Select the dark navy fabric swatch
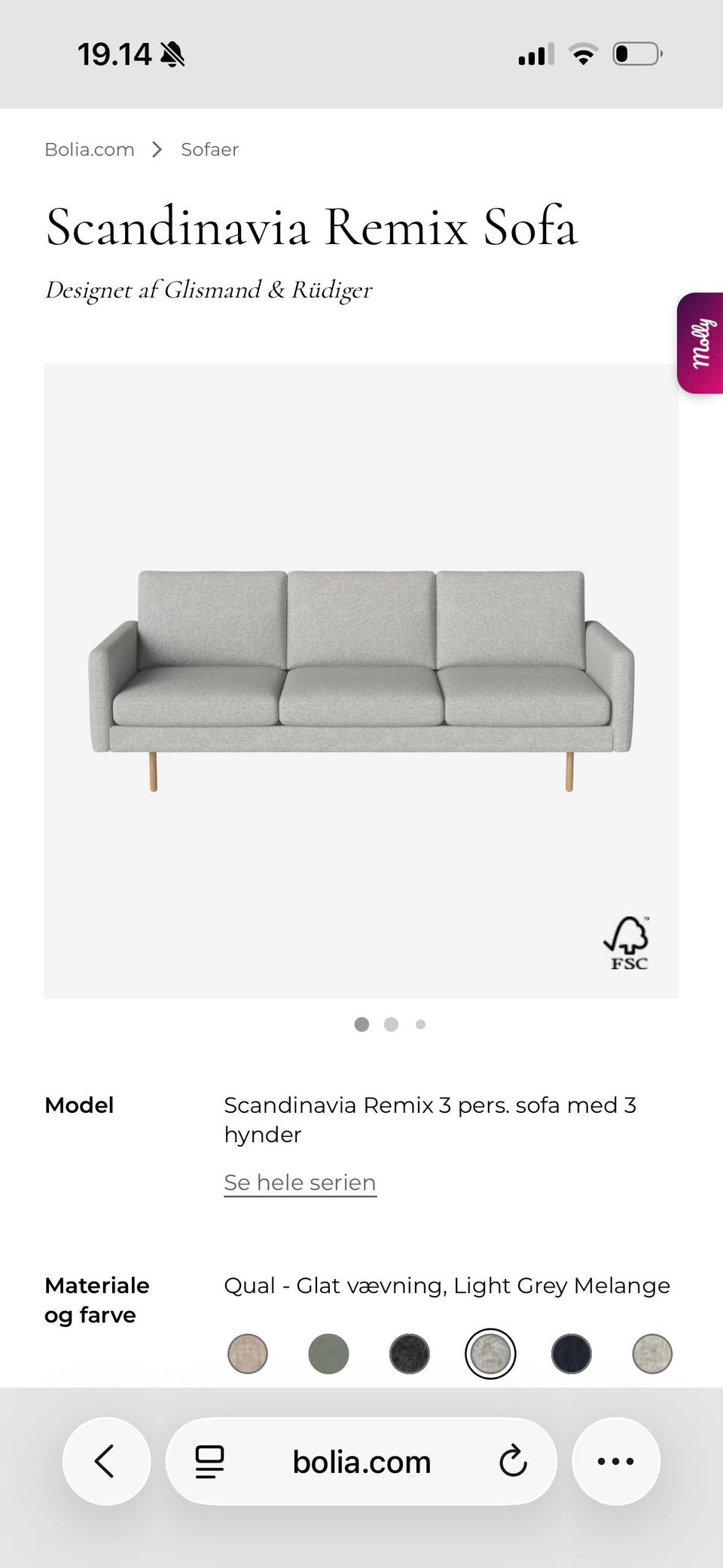 click(571, 1353)
